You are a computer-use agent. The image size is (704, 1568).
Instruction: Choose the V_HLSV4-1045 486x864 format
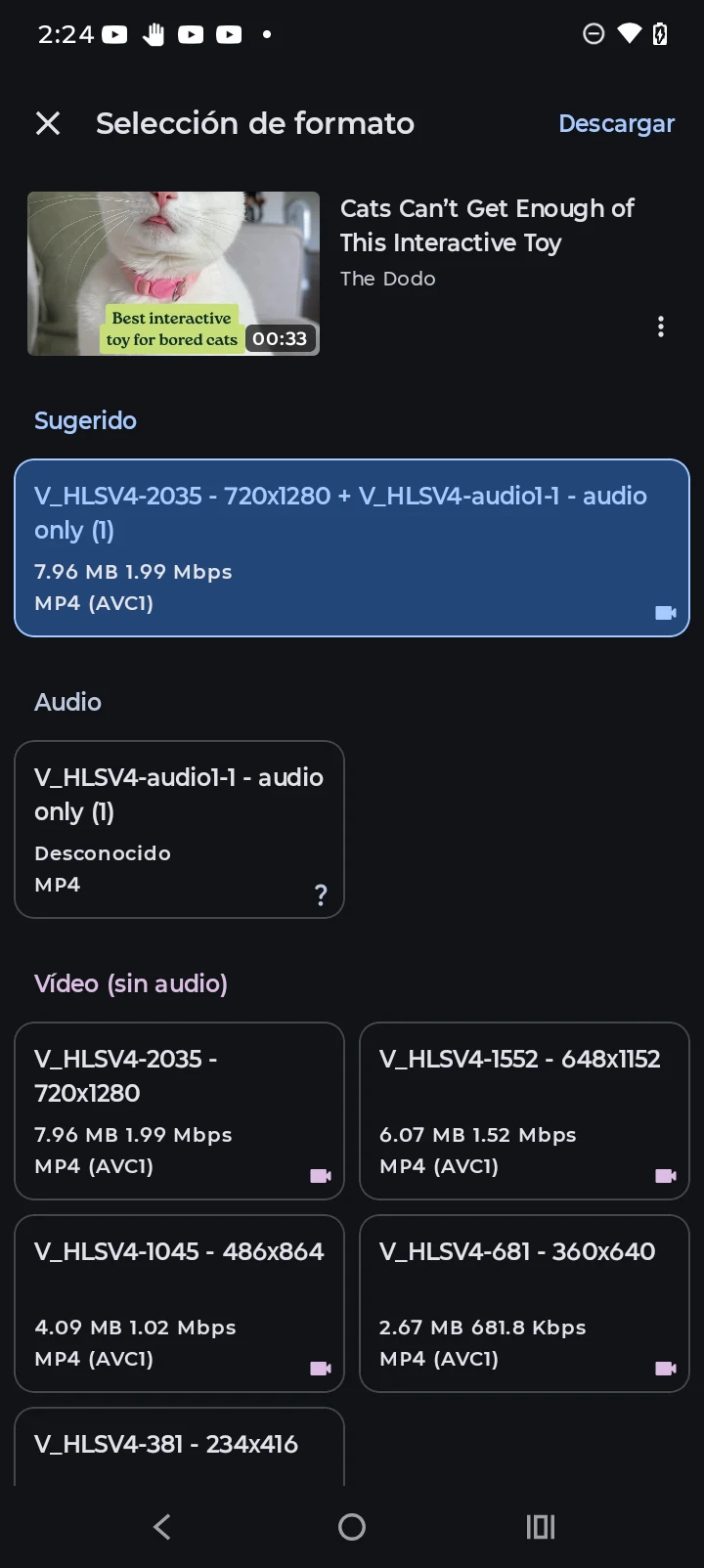point(179,1303)
